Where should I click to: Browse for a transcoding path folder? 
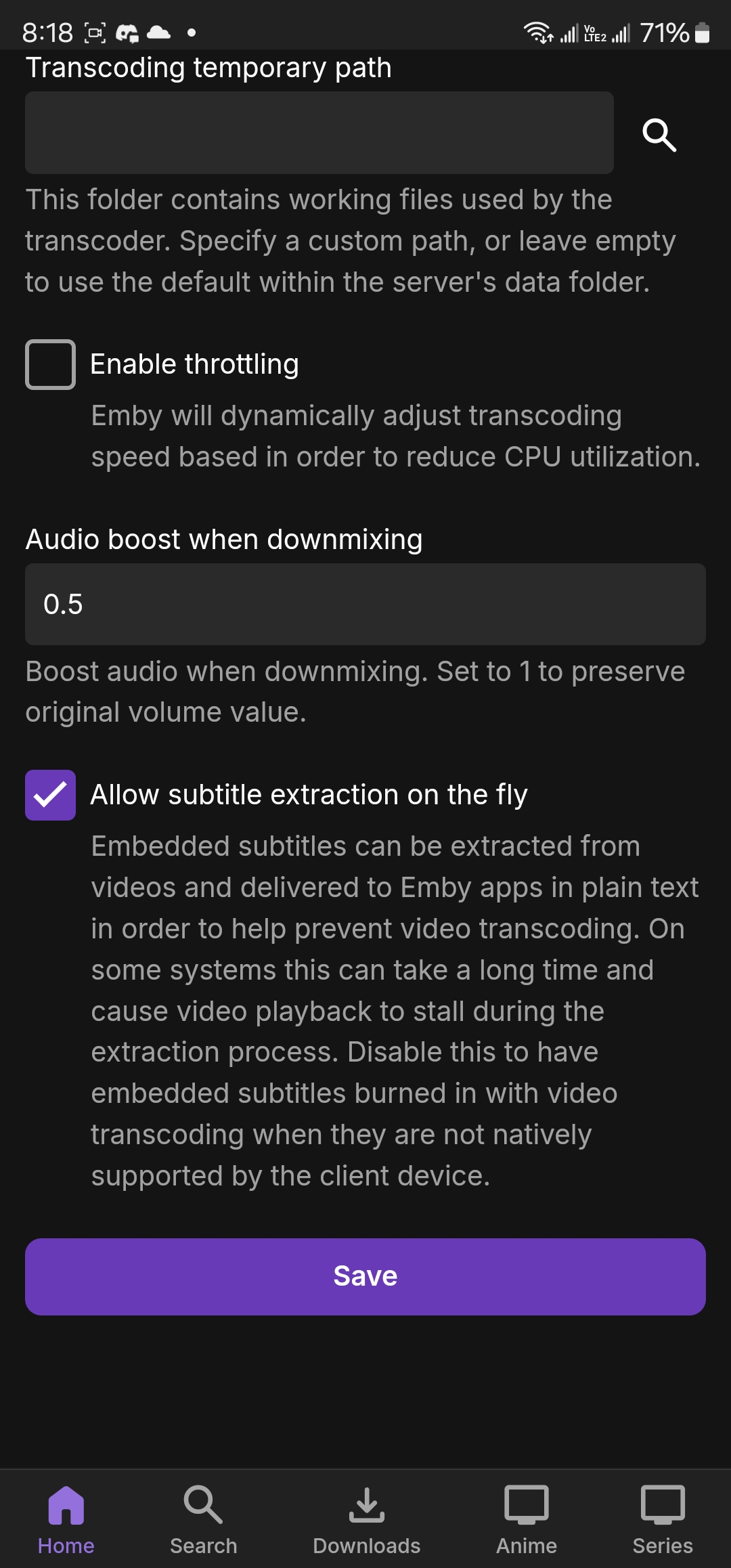pos(659,135)
